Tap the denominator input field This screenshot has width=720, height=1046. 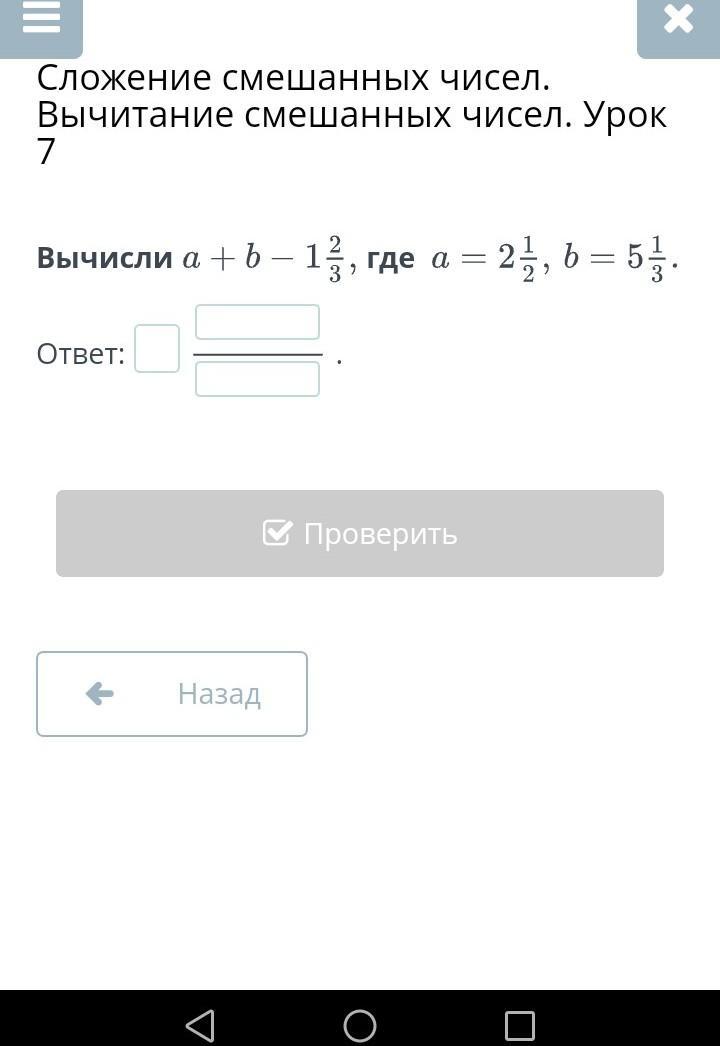pos(257,379)
